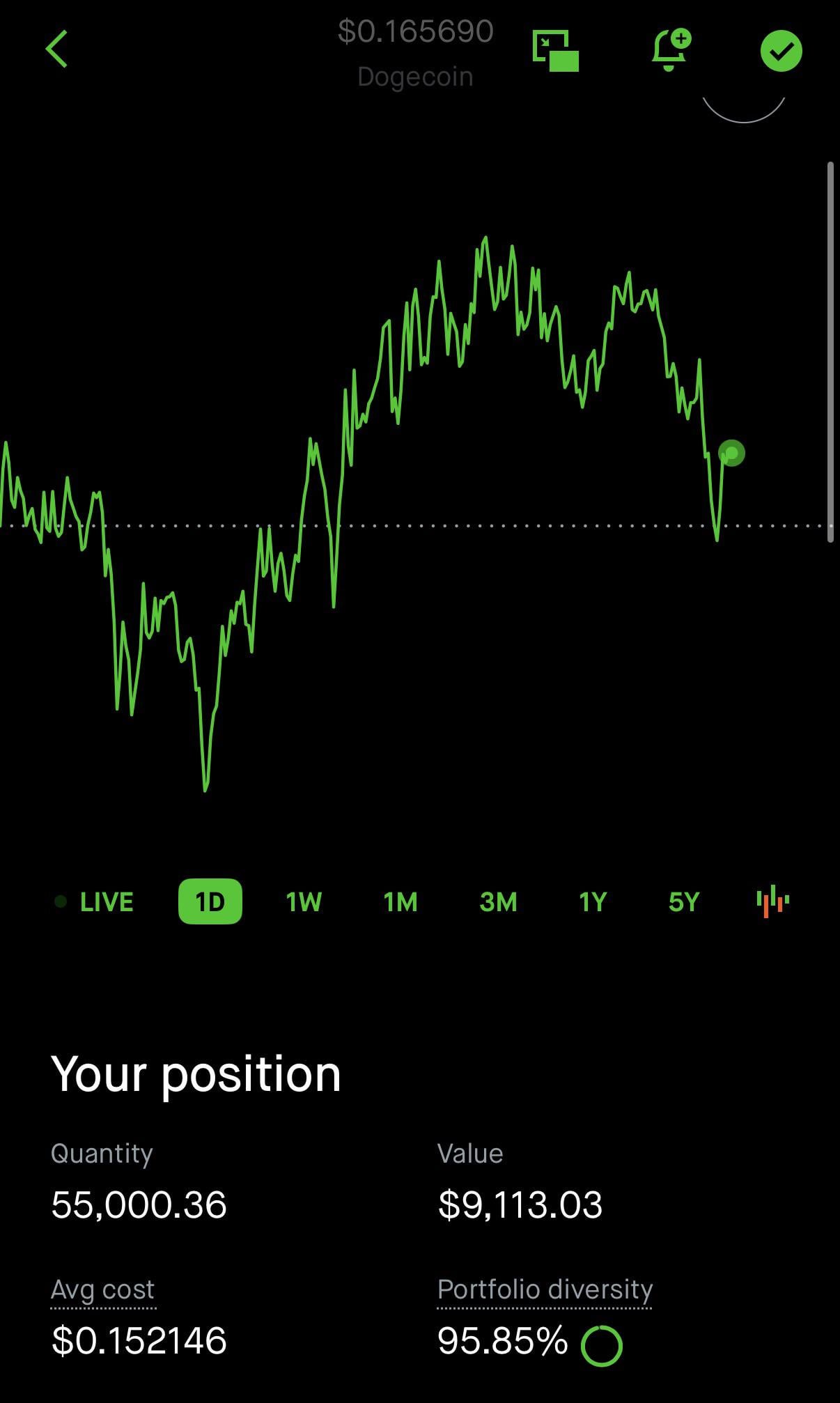Open the Avg cost explanation
The width and height of the screenshot is (840, 1403).
coord(103,1289)
